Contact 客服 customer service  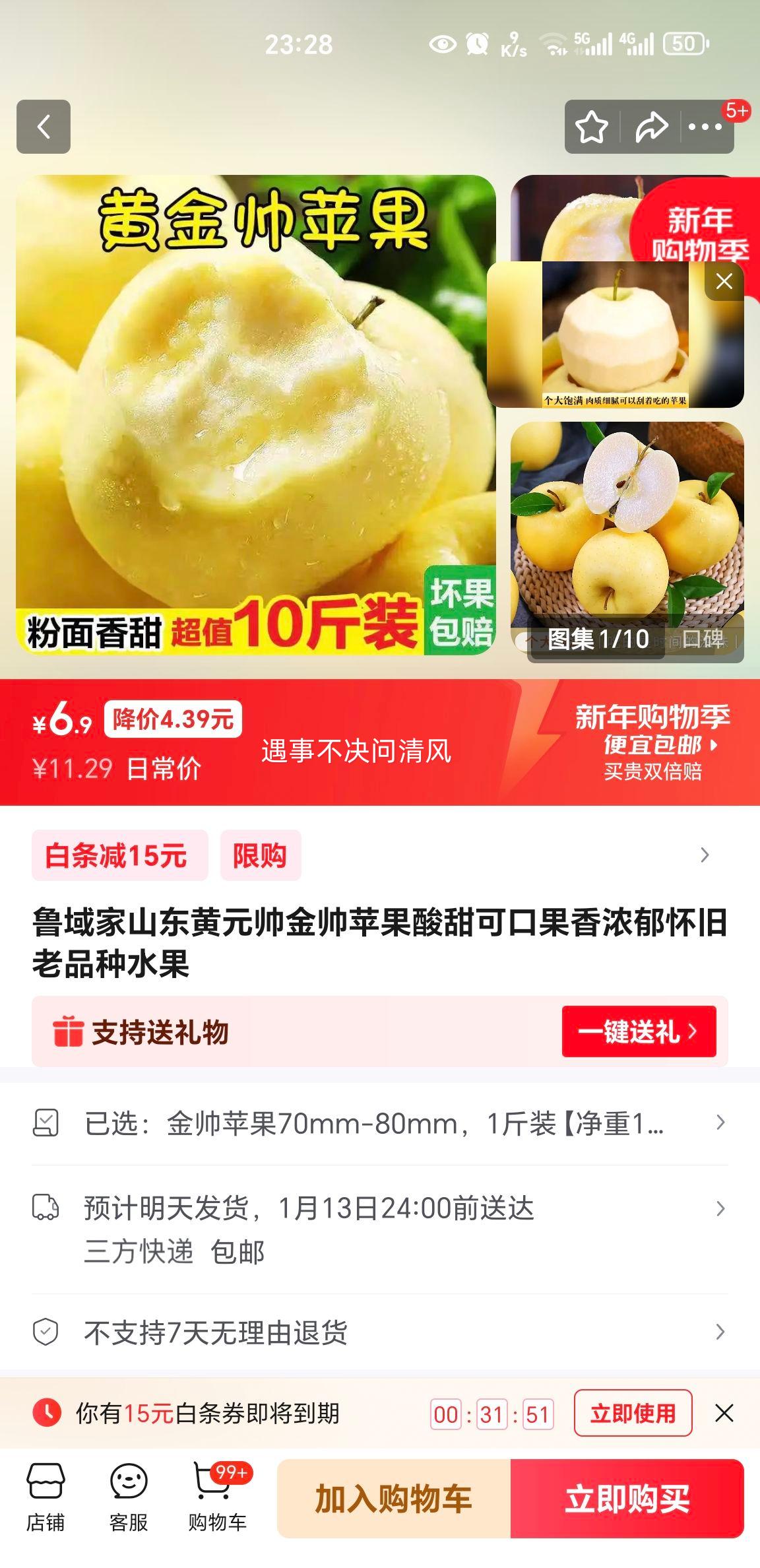pyautogui.click(x=129, y=1499)
